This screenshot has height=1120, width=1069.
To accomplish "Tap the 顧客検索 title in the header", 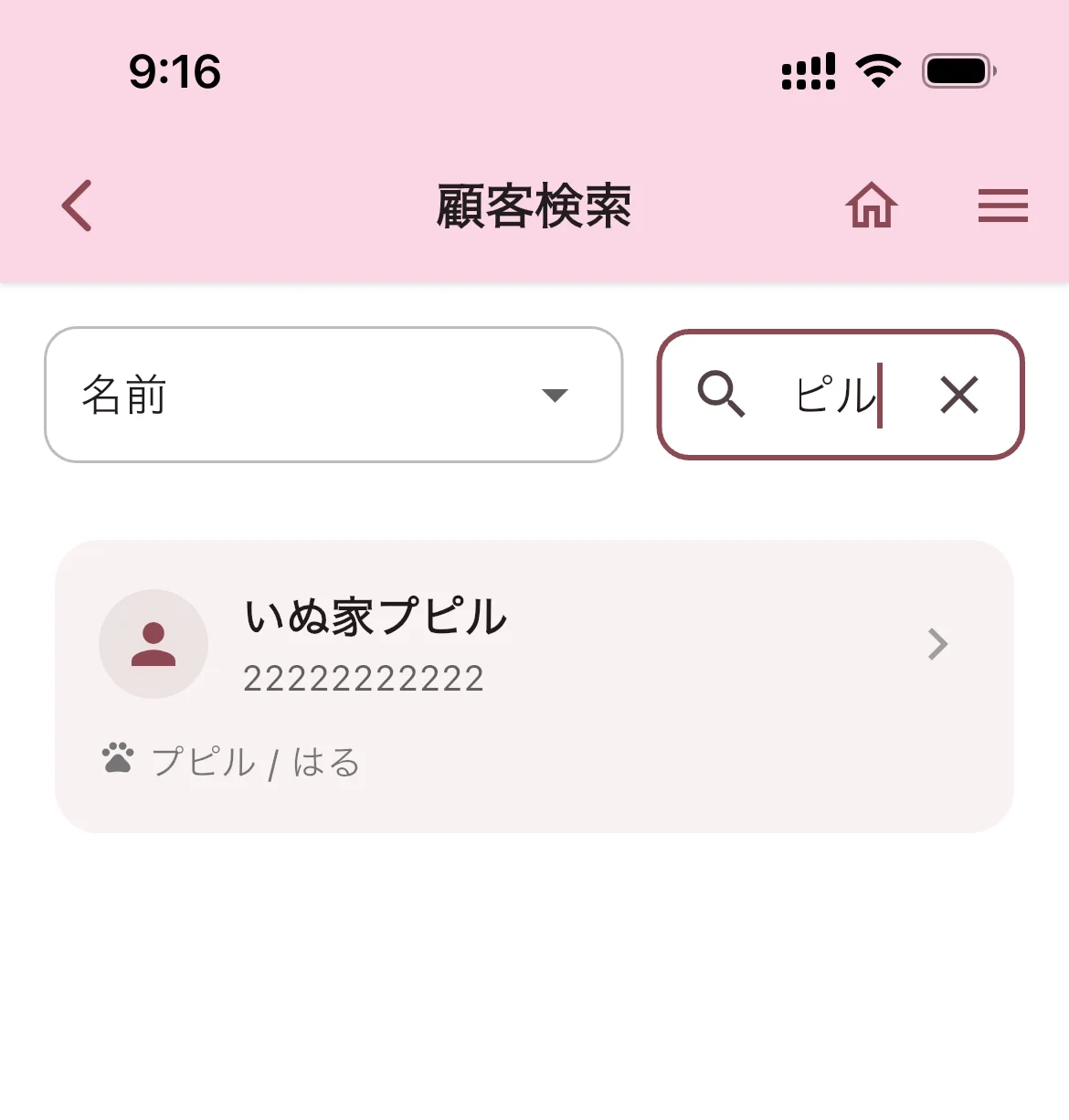I will (x=534, y=206).
